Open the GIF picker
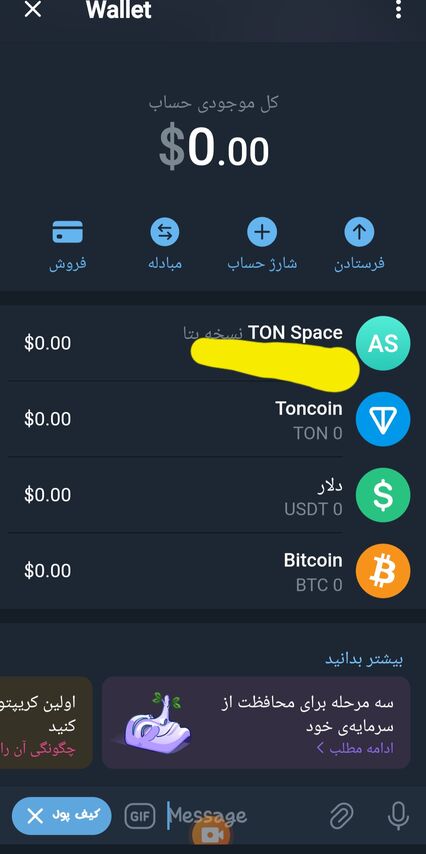 140,816
